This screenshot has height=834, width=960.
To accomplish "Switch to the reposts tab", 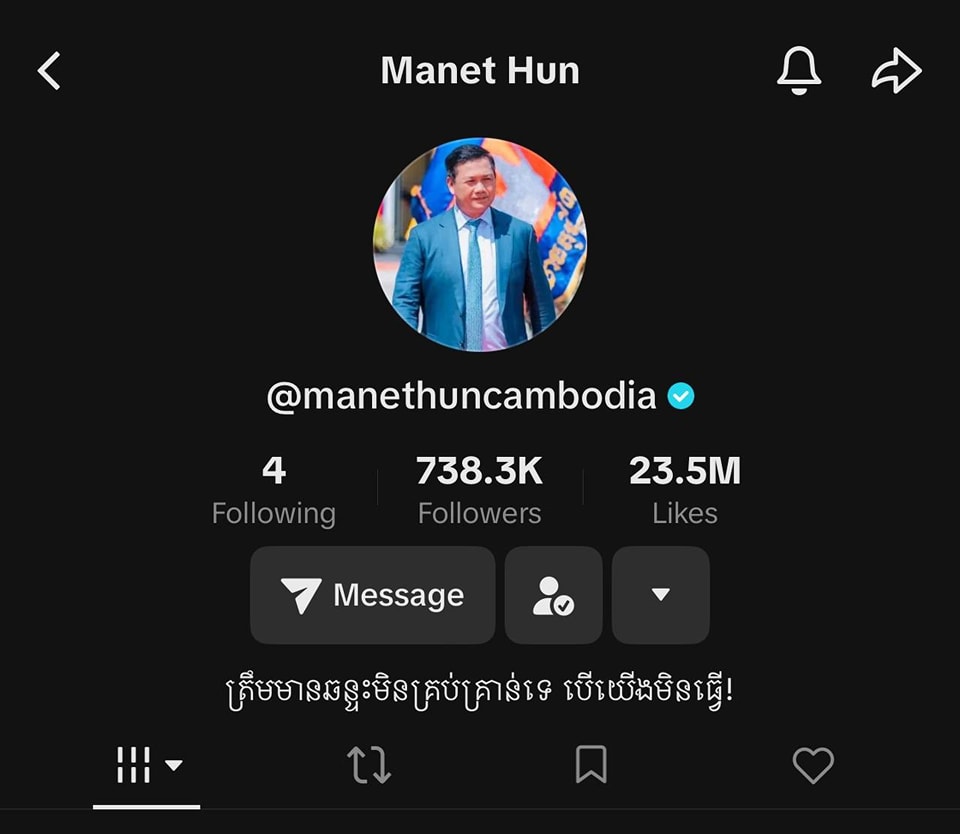I will point(369,766).
